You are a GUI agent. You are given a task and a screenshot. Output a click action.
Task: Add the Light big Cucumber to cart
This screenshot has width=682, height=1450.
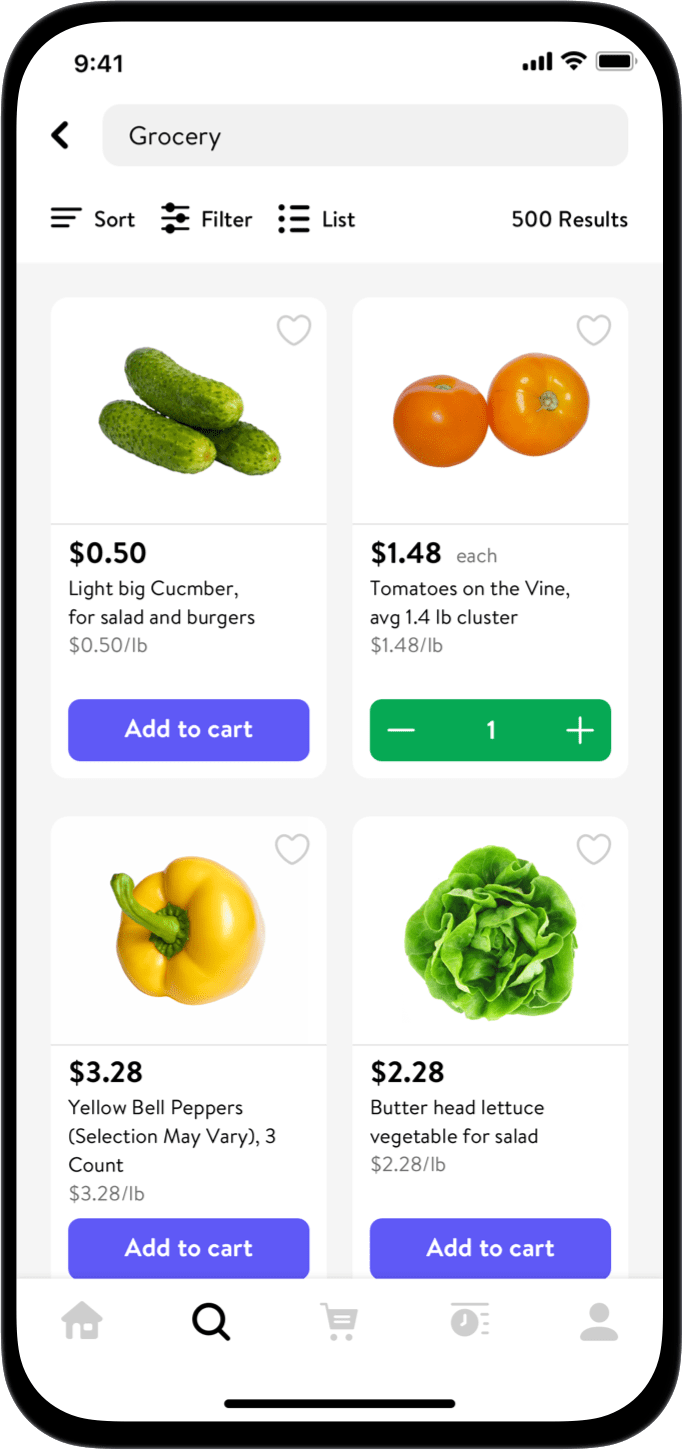pos(189,730)
